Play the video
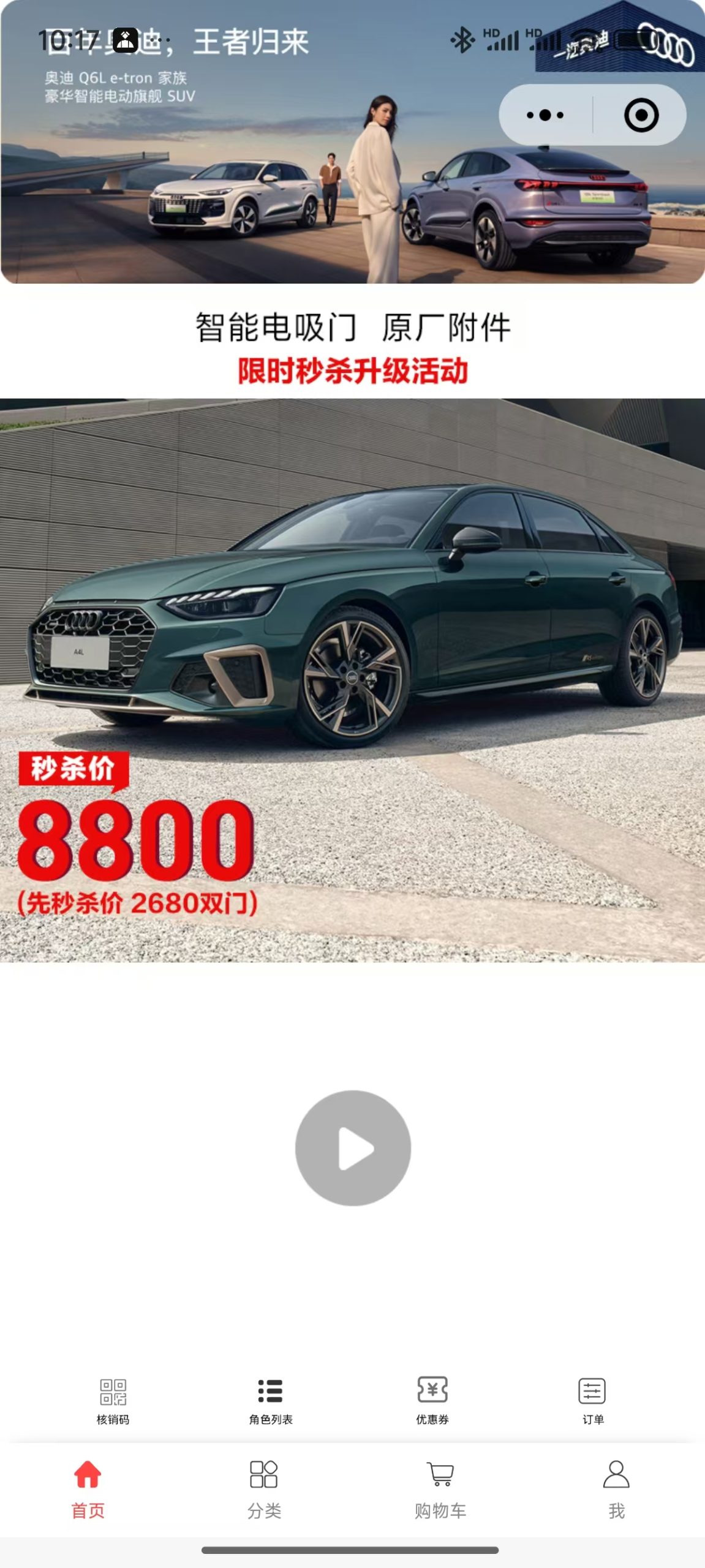705x1568 pixels. pyautogui.click(x=353, y=1148)
